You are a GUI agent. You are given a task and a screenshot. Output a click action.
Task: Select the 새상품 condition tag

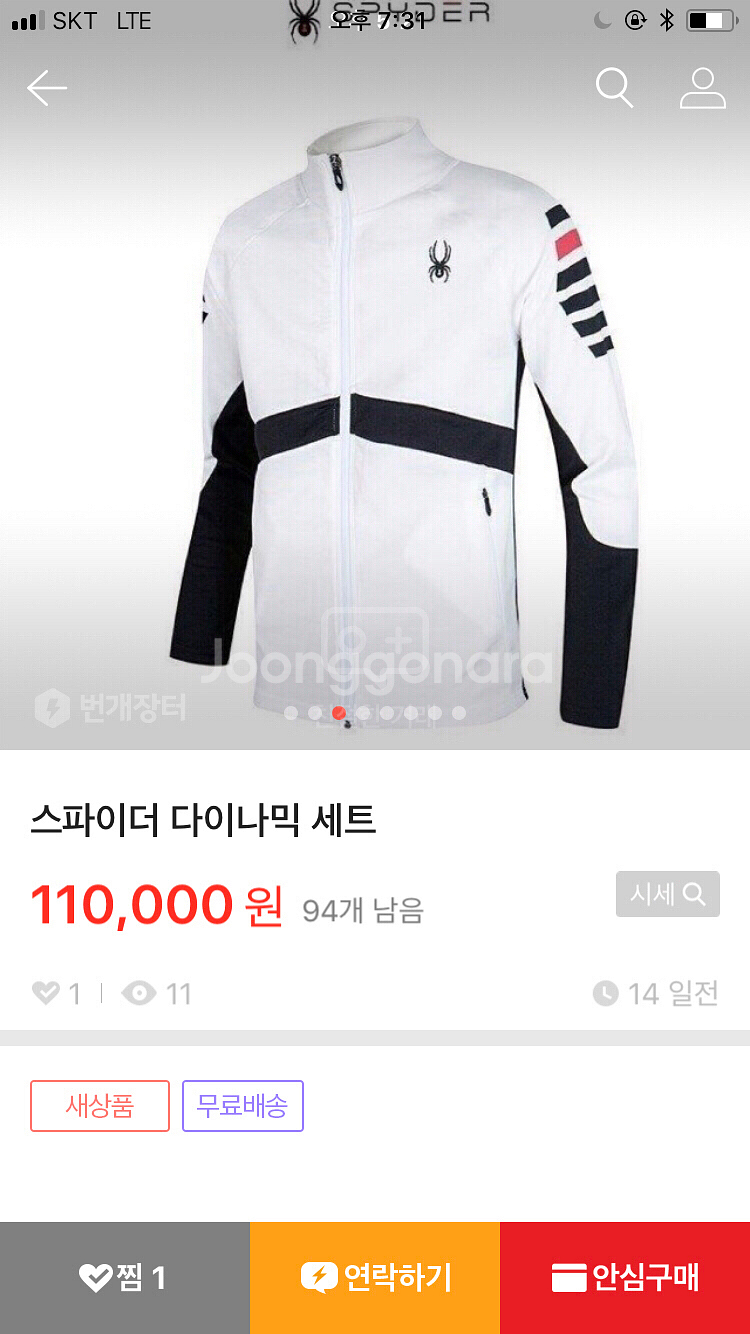pos(99,1106)
